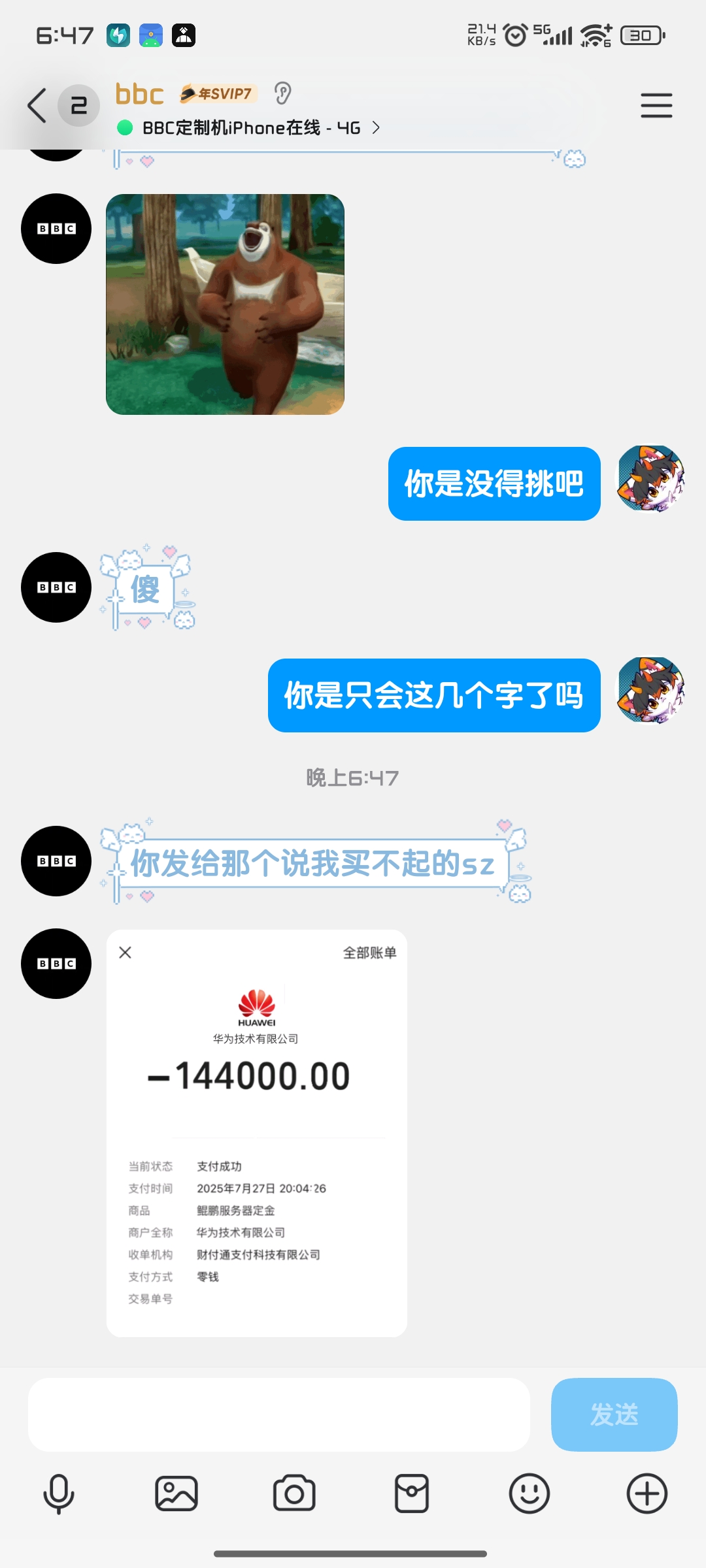The width and height of the screenshot is (706, 1568).
Task: Open my own avatar next to 你是没得挑吧
Action: click(650, 479)
